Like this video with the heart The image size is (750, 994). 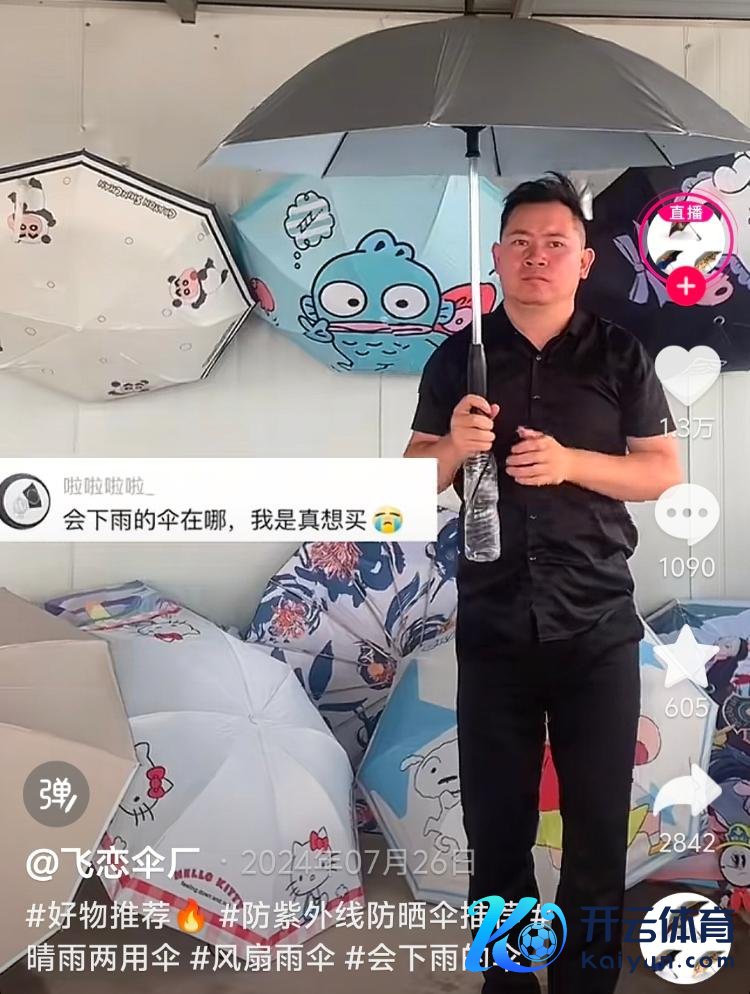(x=687, y=376)
